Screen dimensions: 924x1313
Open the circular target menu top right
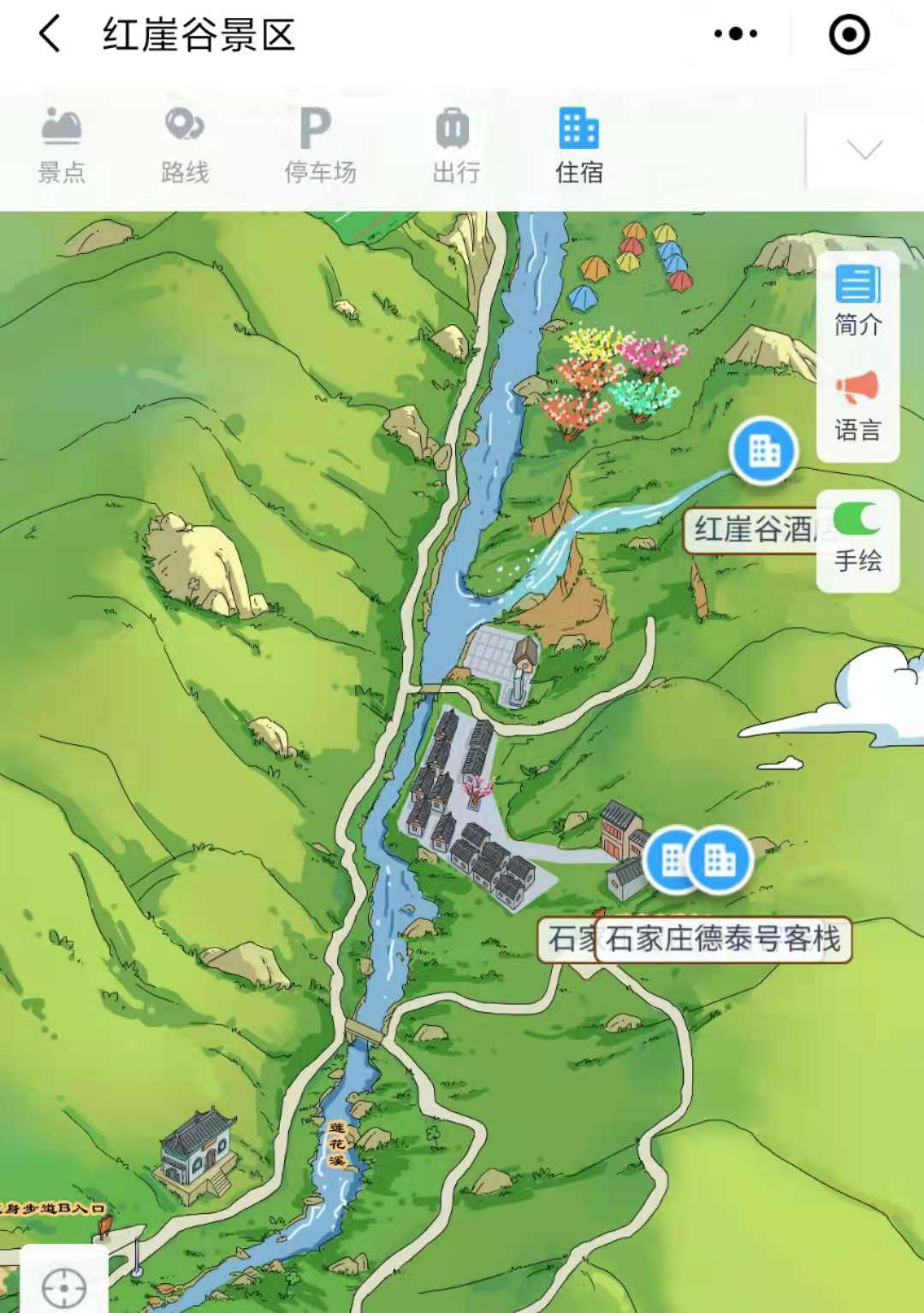(x=848, y=34)
